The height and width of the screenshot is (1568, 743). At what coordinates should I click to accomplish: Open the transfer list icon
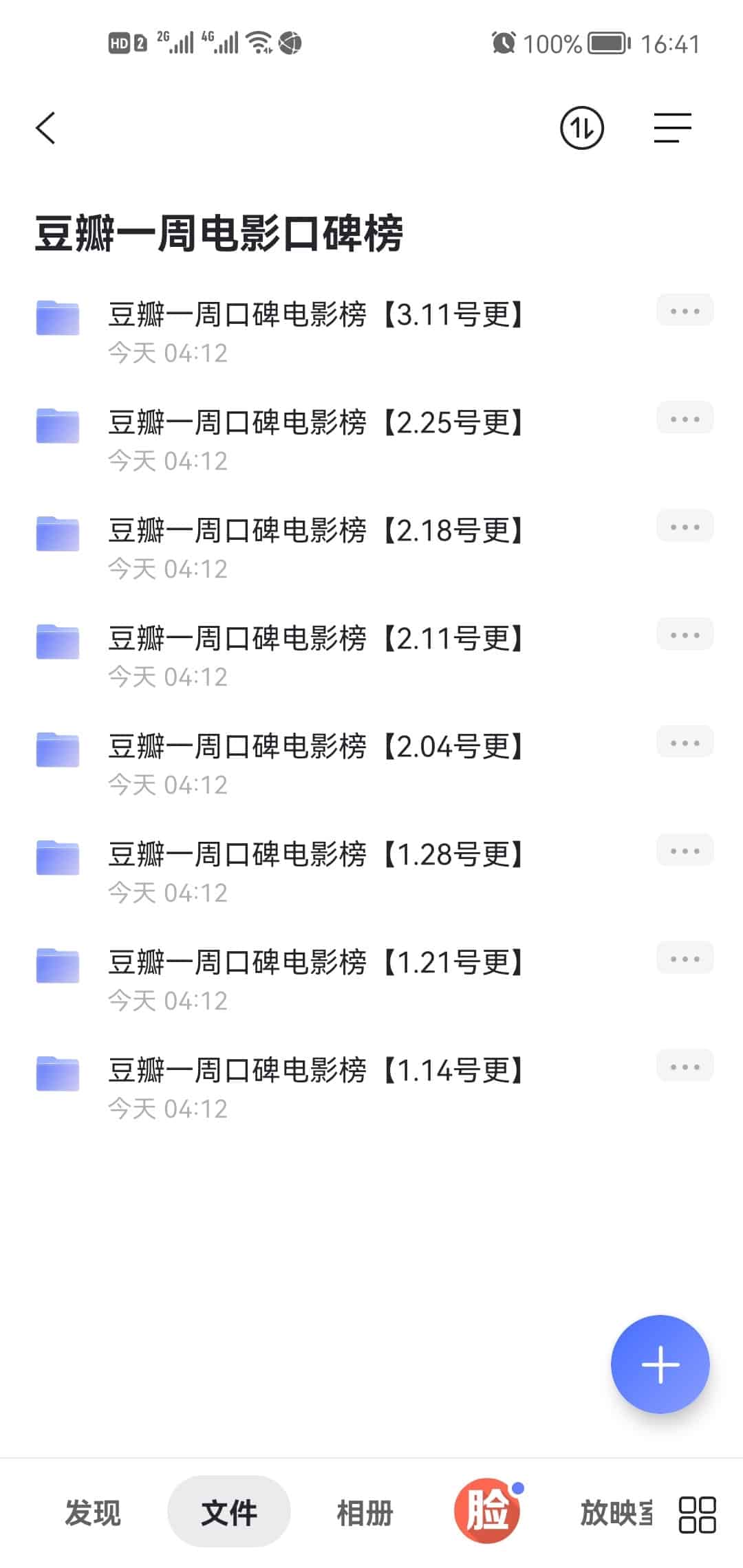coord(581,128)
